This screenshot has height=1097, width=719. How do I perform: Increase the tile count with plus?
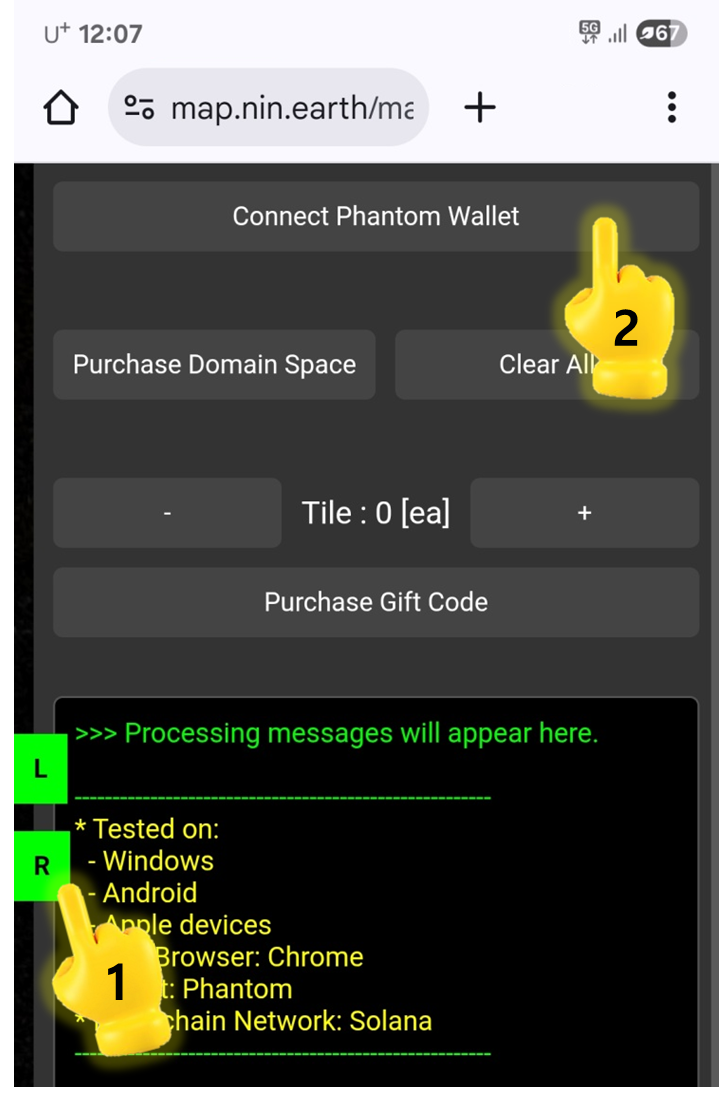coord(584,513)
